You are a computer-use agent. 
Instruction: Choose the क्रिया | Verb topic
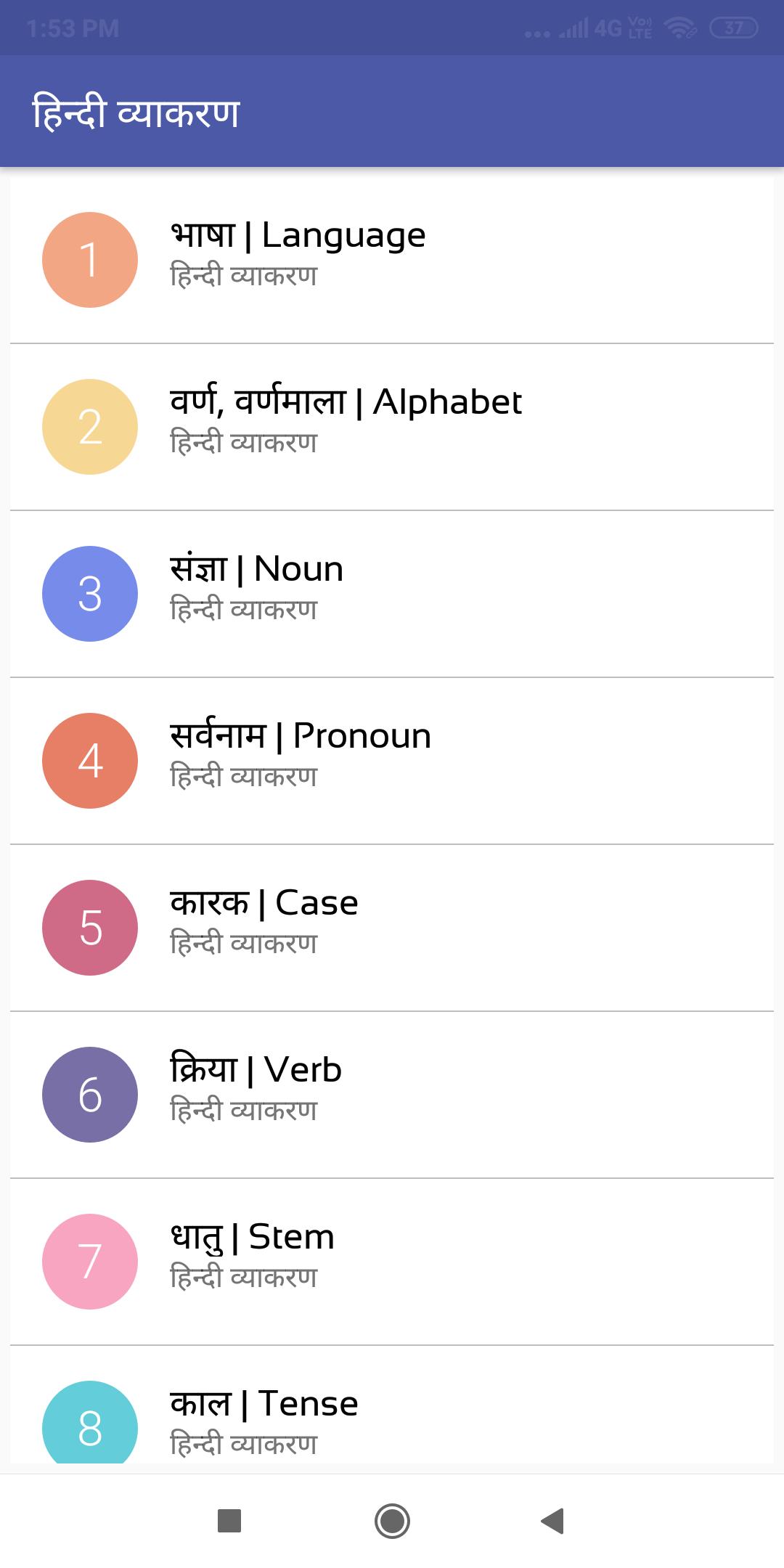click(392, 1094)
